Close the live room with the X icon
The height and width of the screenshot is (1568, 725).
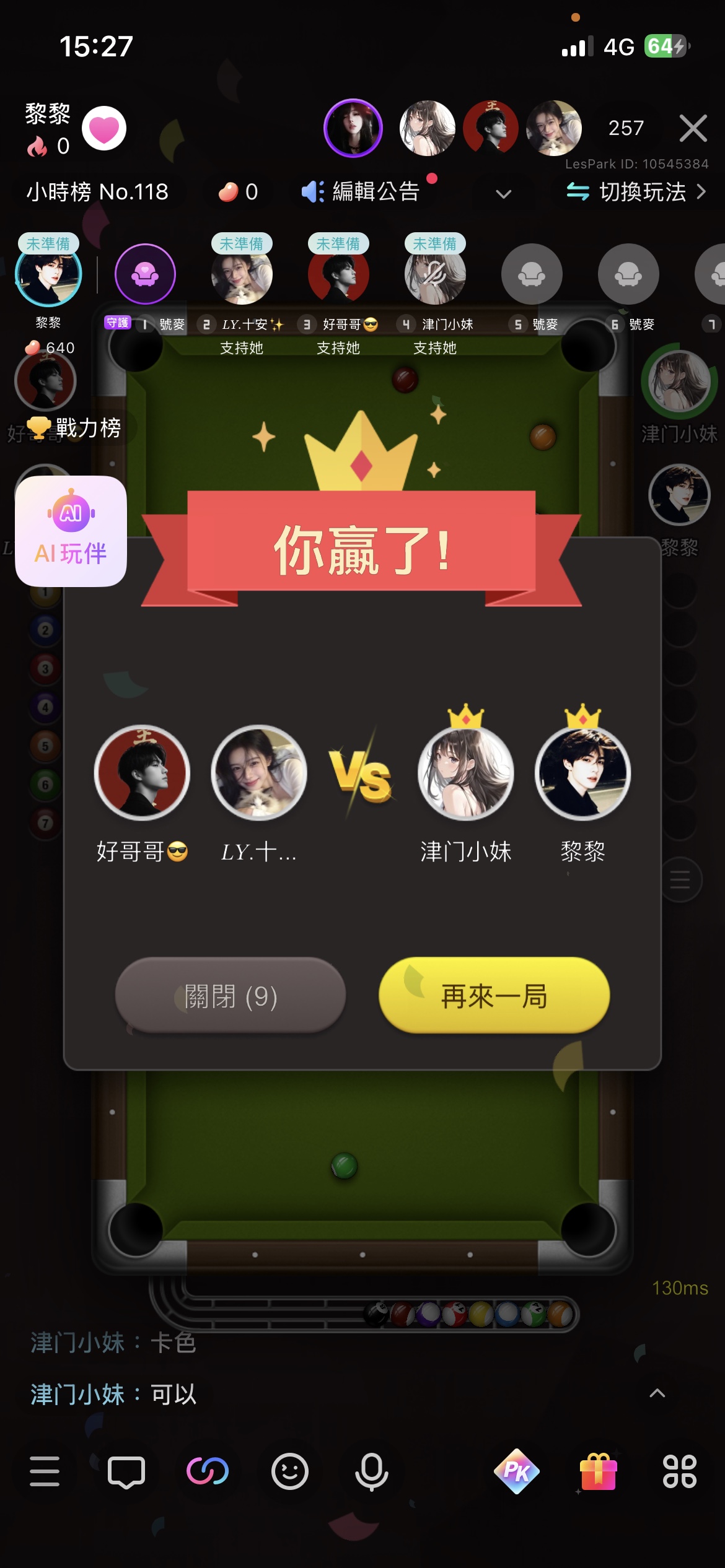pos(693,128)
